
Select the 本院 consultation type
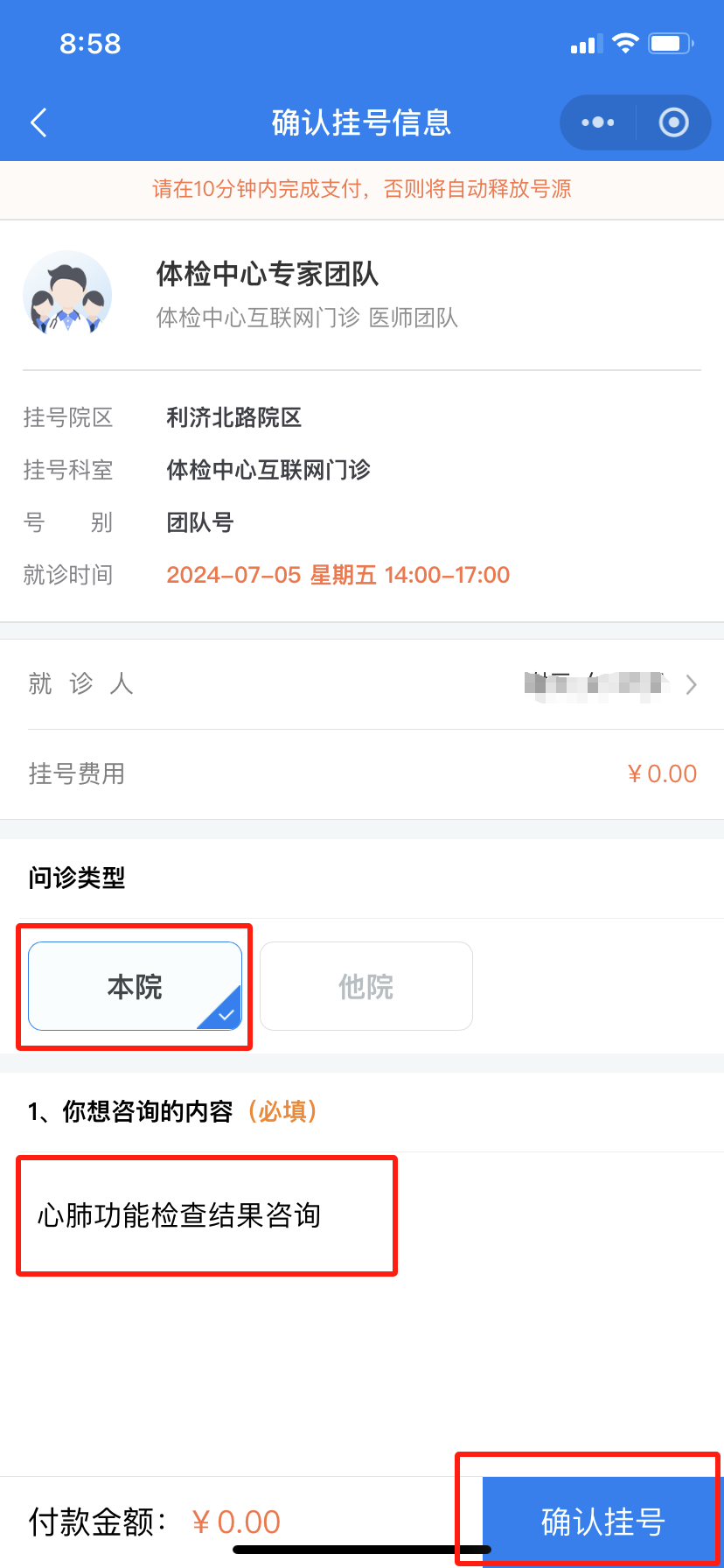[x=135, y=986]
